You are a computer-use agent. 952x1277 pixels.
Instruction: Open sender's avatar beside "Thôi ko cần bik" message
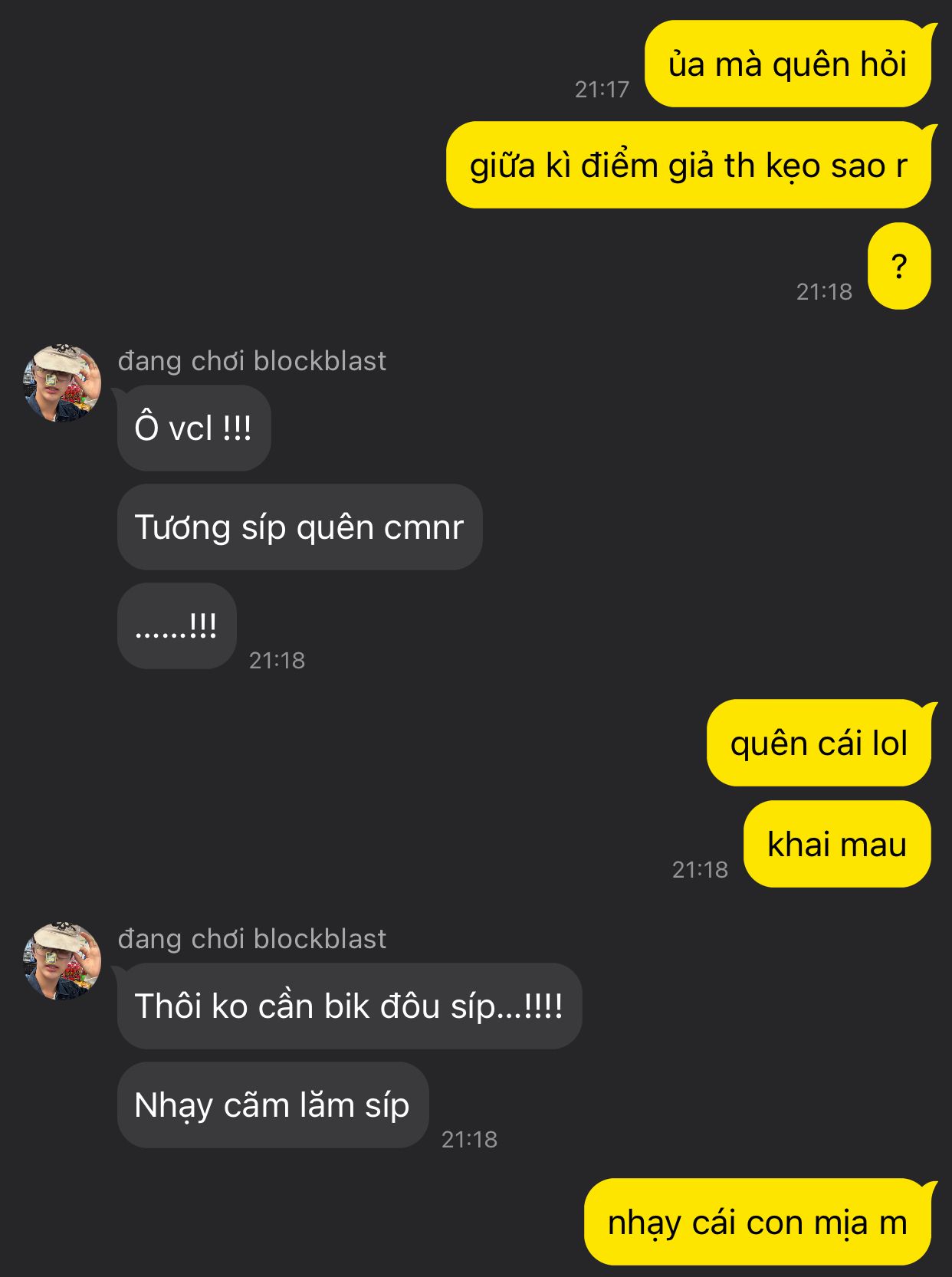[63, 961]
